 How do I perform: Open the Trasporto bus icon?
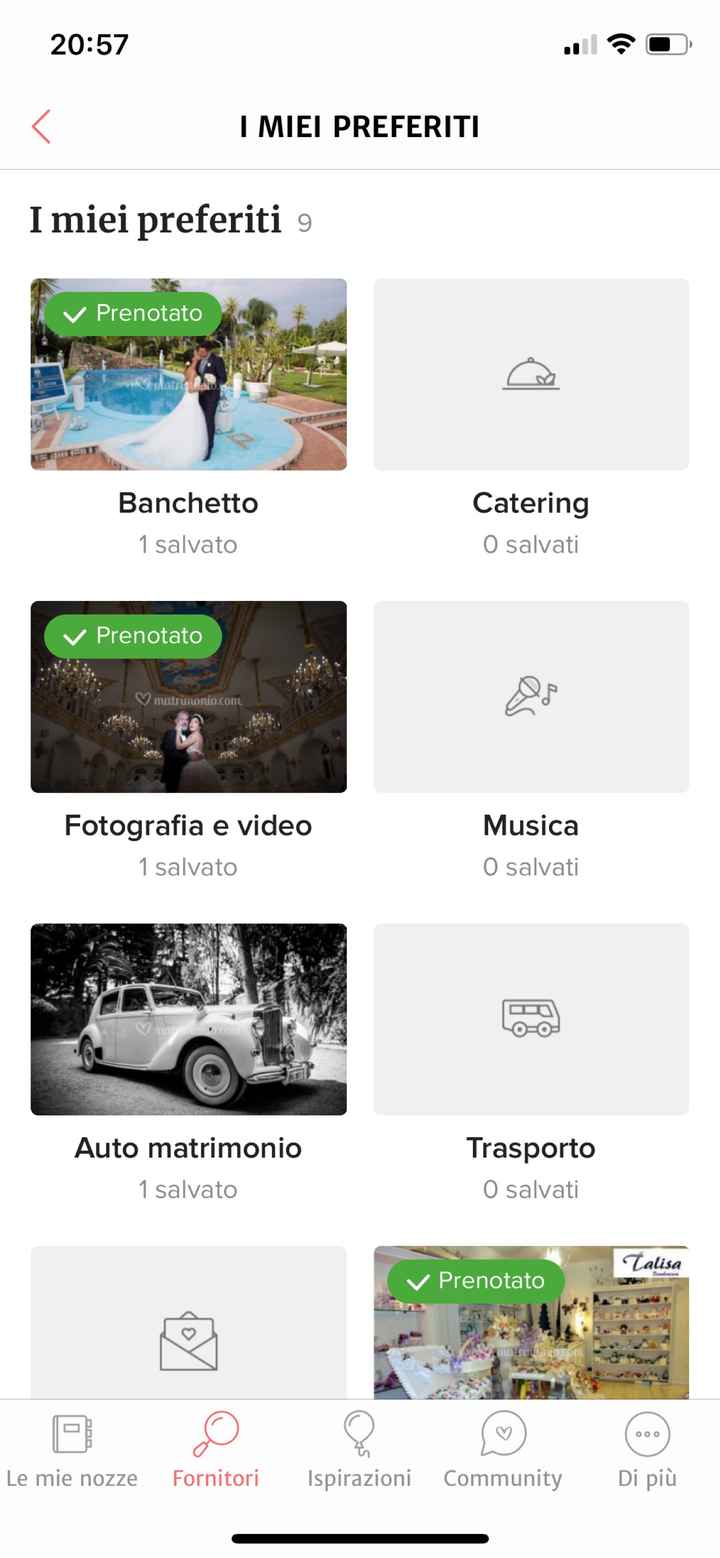(531, 1019)
